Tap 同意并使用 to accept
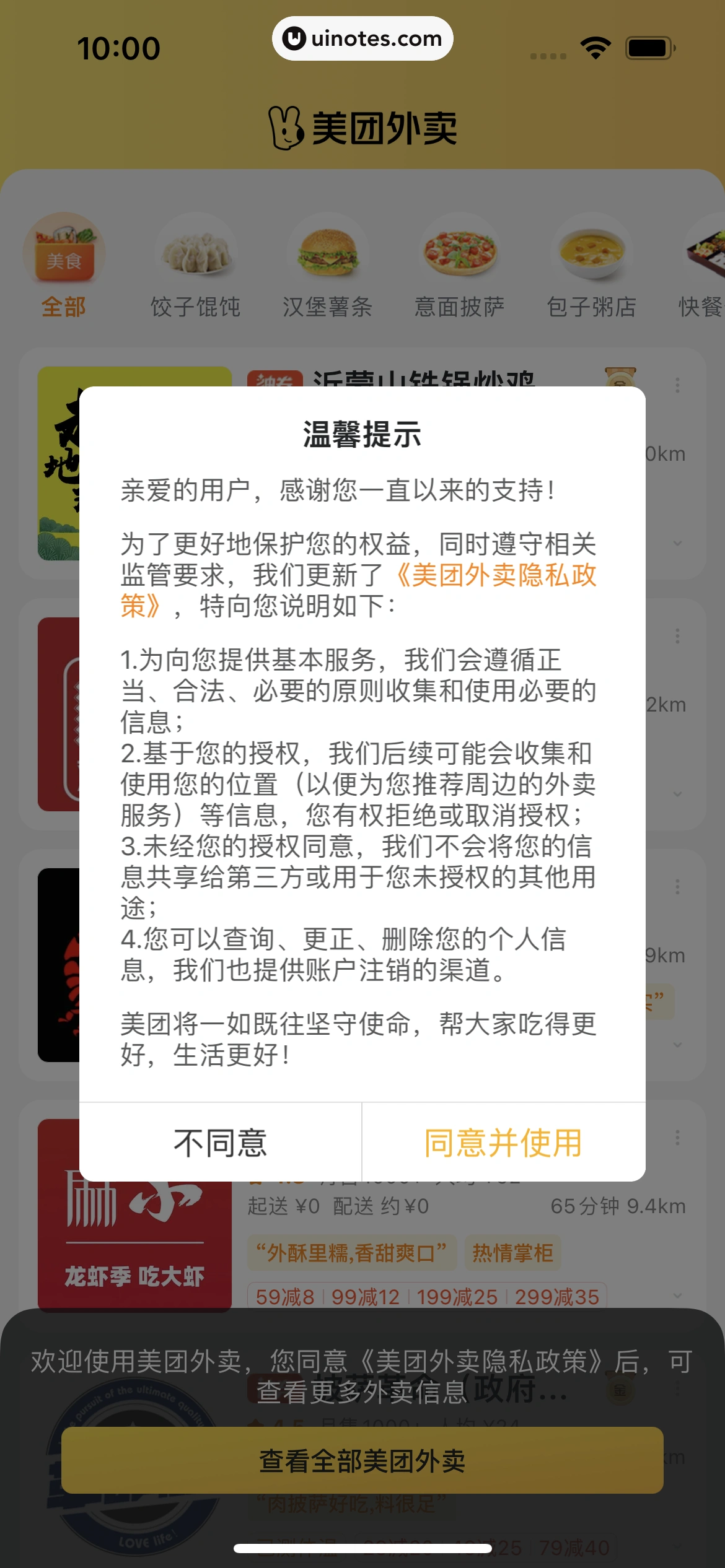Screen dimensions: 725x1568 pyautogui.click(x=503, y=1143)
